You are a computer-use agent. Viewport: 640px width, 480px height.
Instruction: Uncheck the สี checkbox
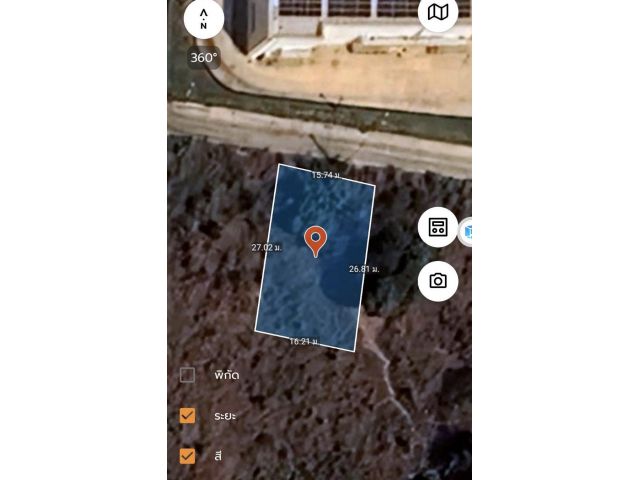(187, 455)
